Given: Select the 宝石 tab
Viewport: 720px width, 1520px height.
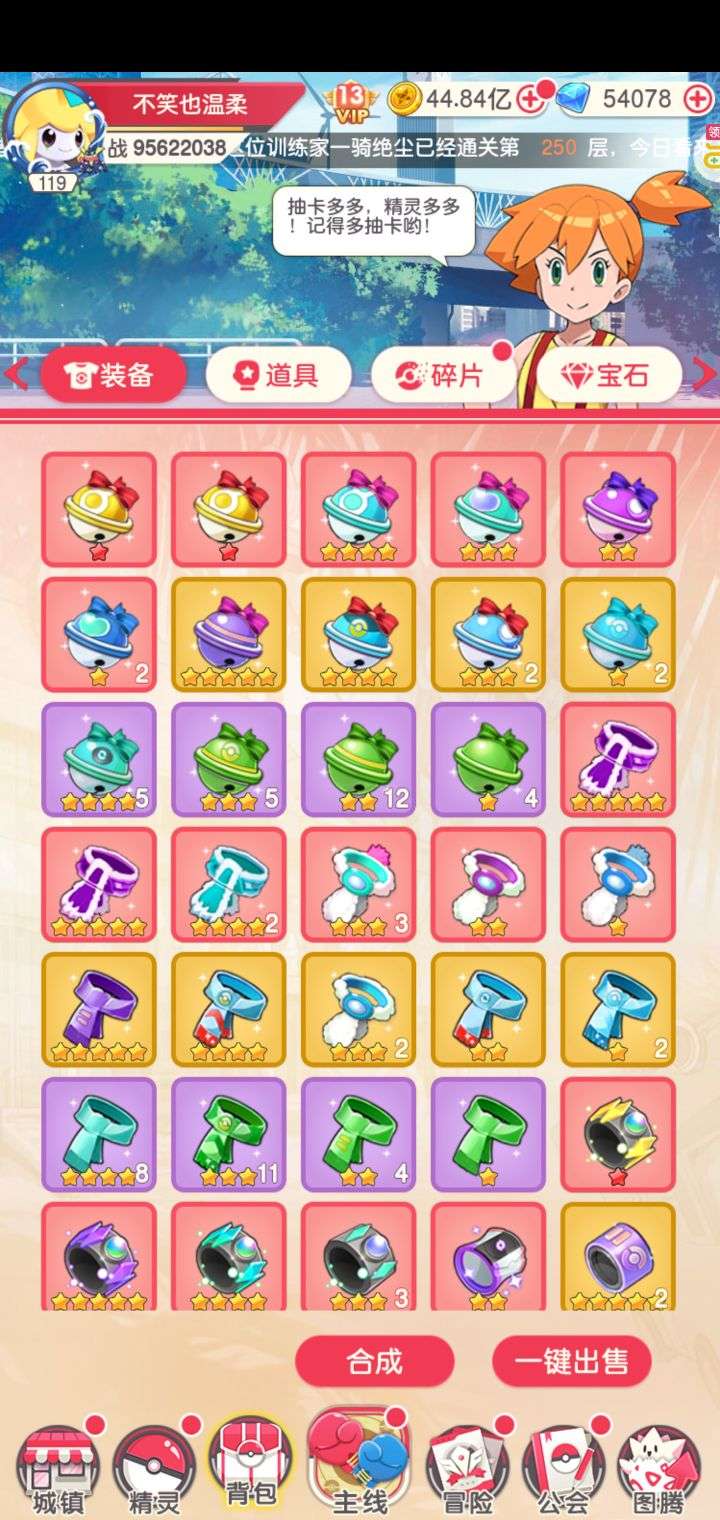Looking at the screenshot, I should (608, 375).
